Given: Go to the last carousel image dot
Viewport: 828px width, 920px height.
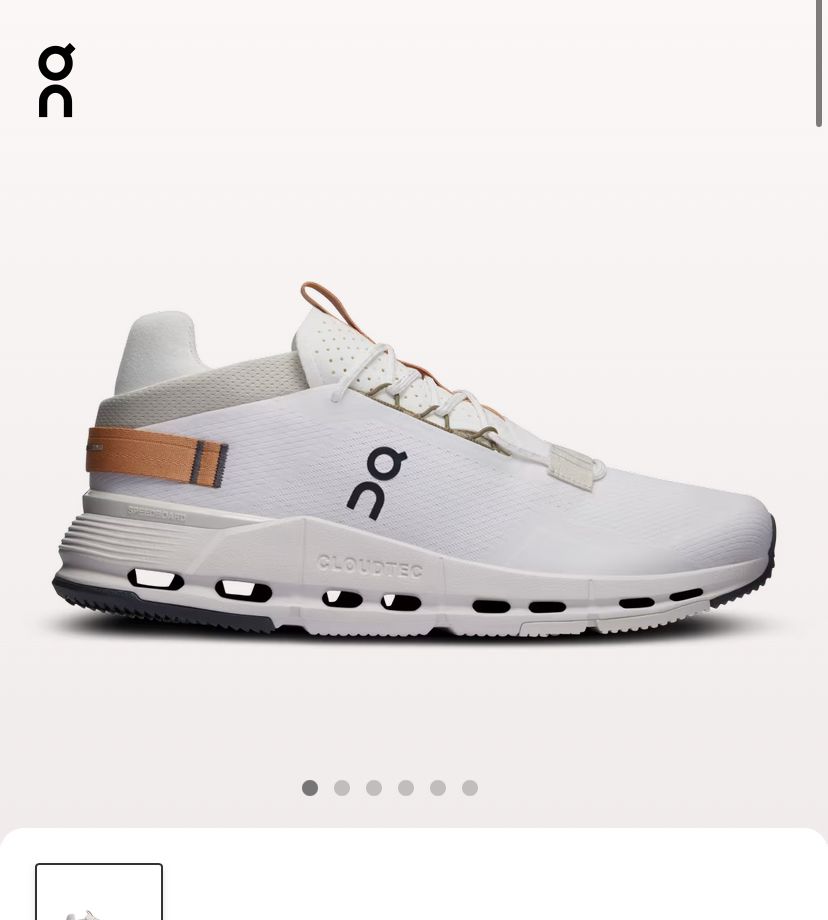Looking at the screenshot, I should [x=470, y=788].
